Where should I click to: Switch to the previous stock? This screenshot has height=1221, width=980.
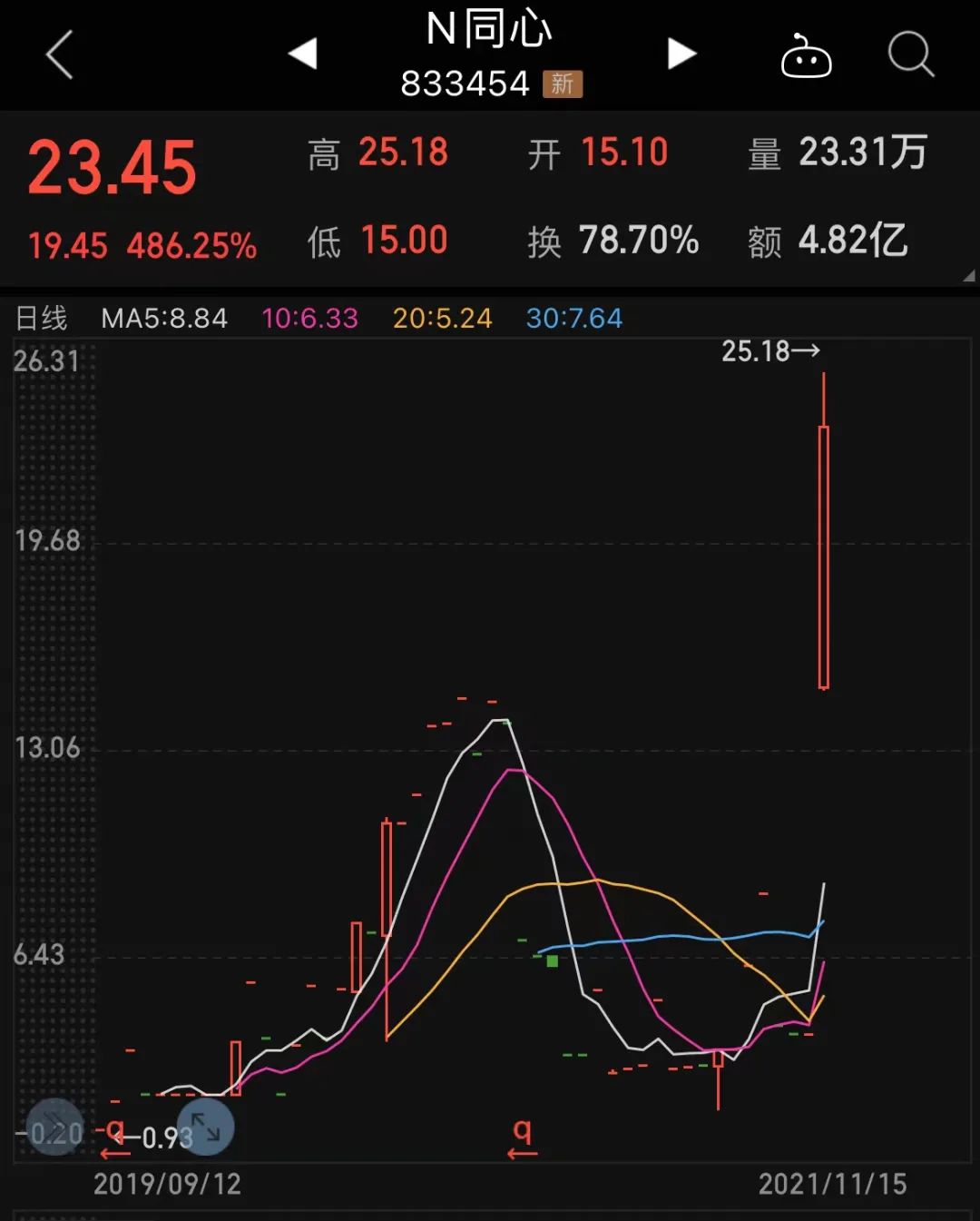coord(303,54)
